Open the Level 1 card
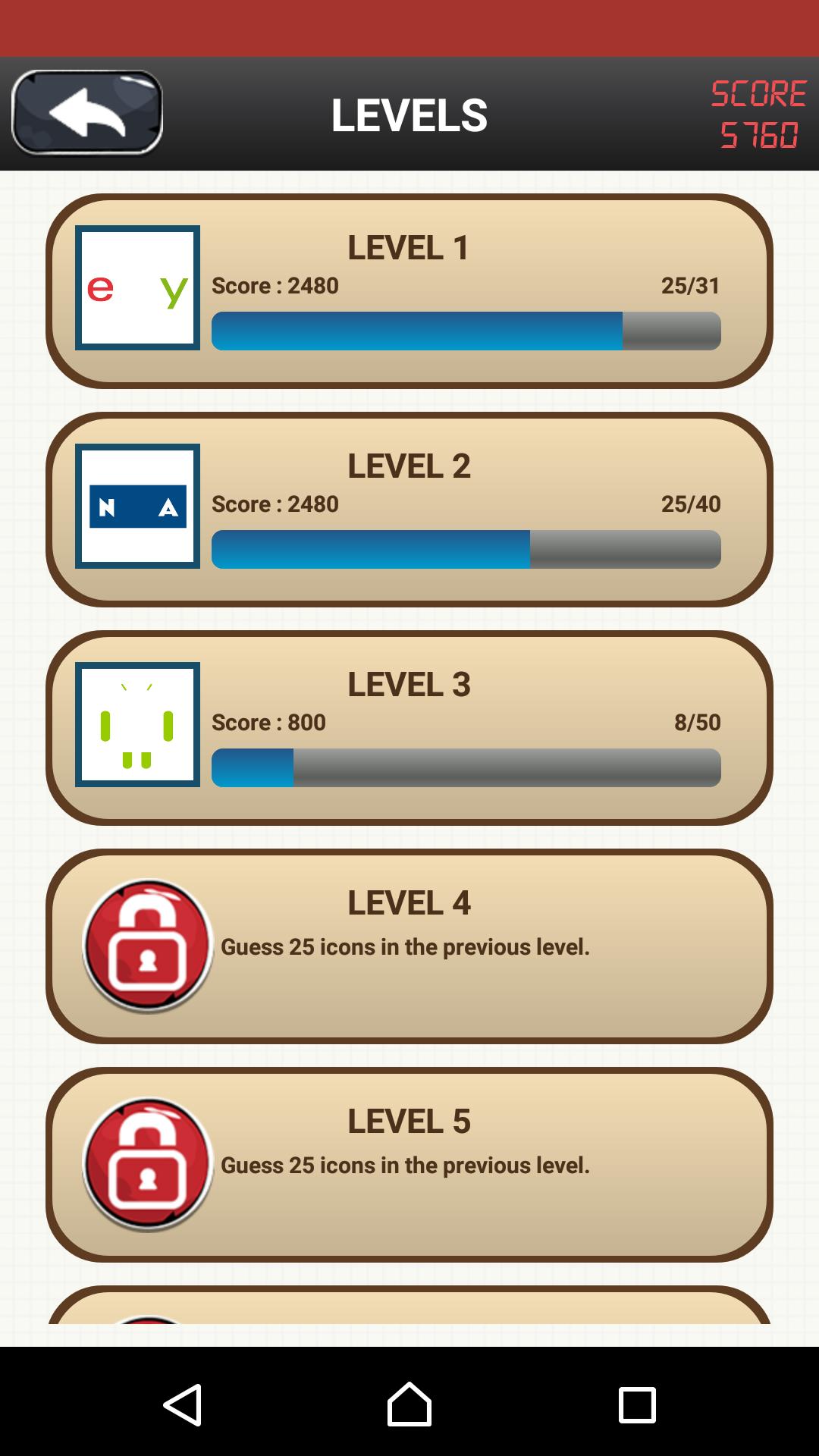The width and height of the screenshot is (819, 1456). (409, 291)
